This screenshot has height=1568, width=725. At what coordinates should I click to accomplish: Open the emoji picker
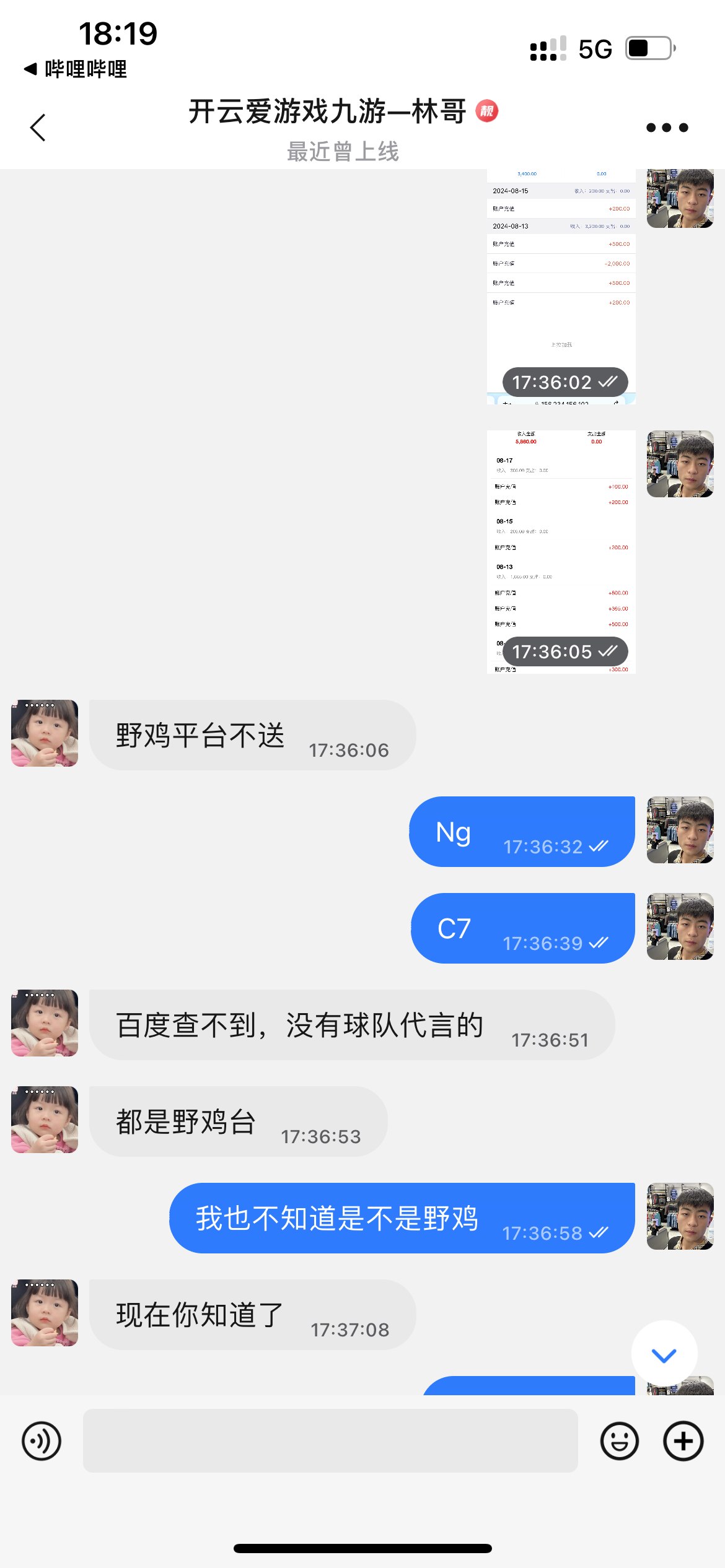point(619,1441)
